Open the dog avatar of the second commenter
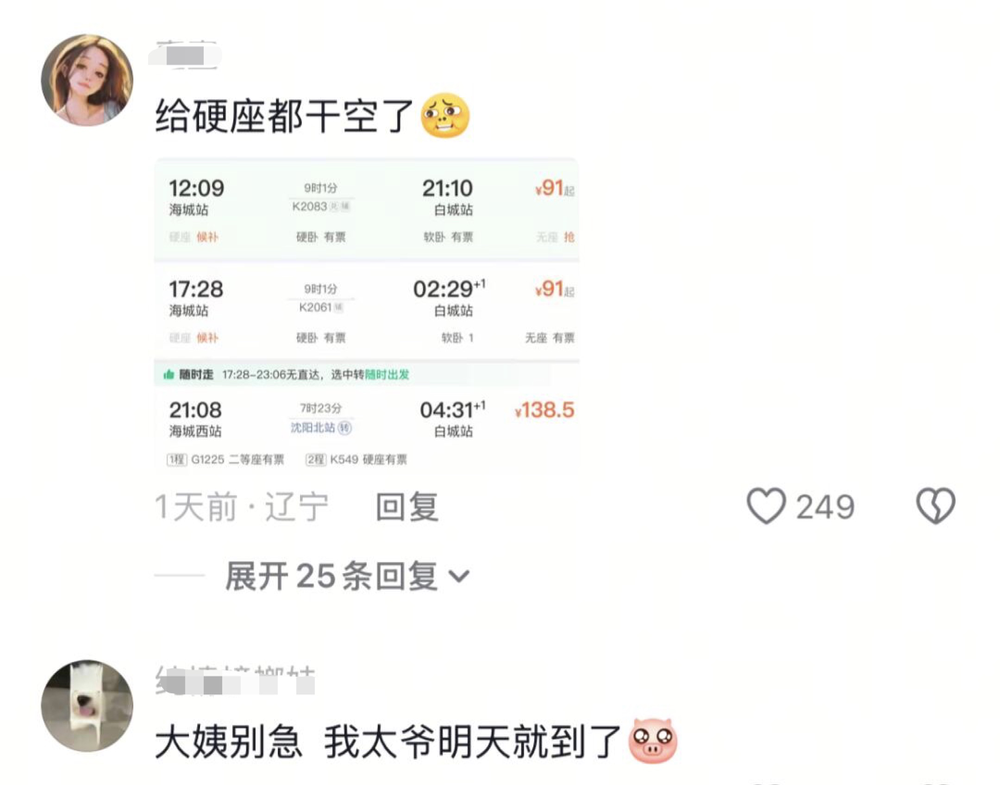This screenshot has width=1000, height=785. click(86, 706)
